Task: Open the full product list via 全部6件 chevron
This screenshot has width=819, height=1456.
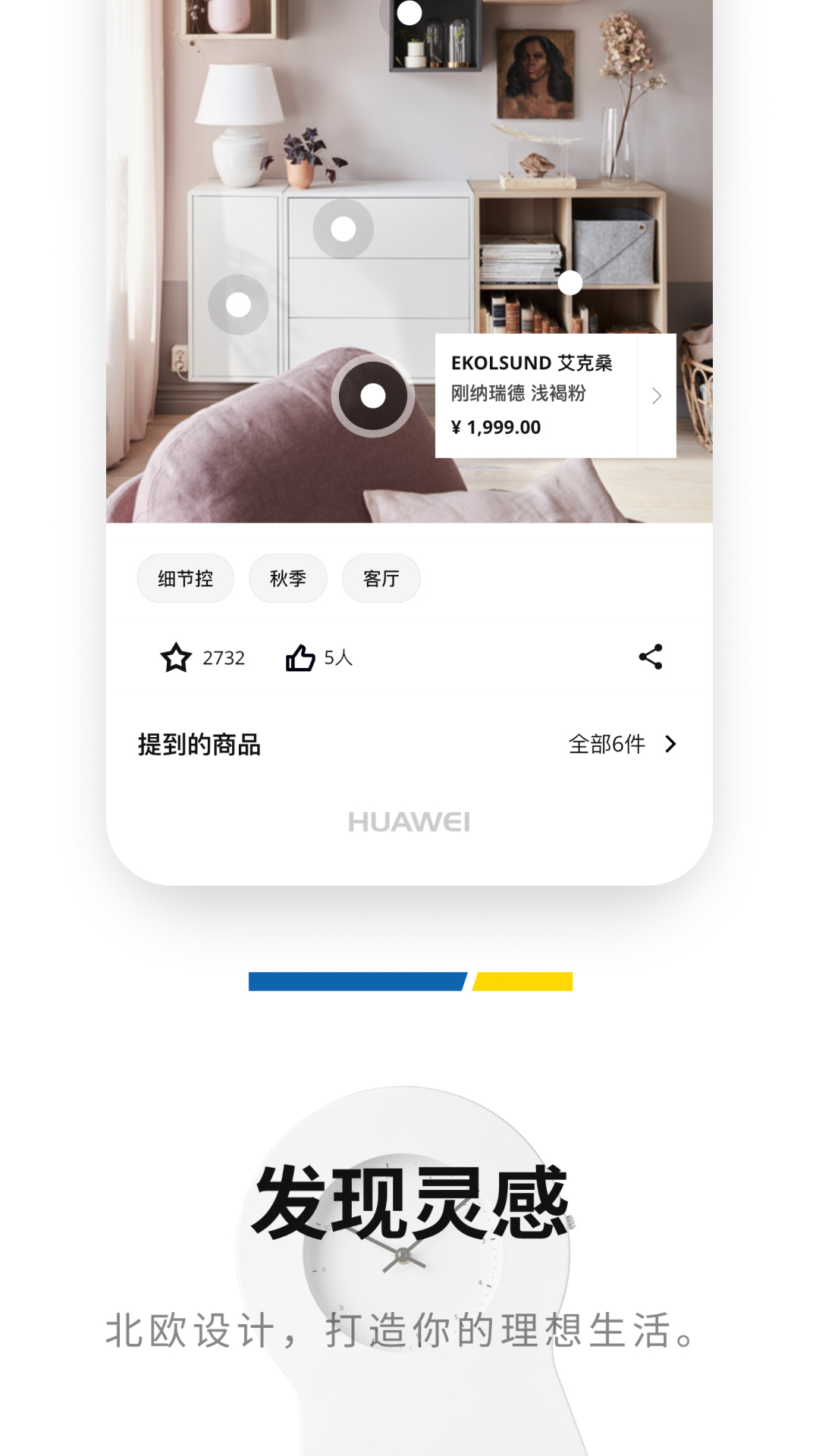Action: 670,745
